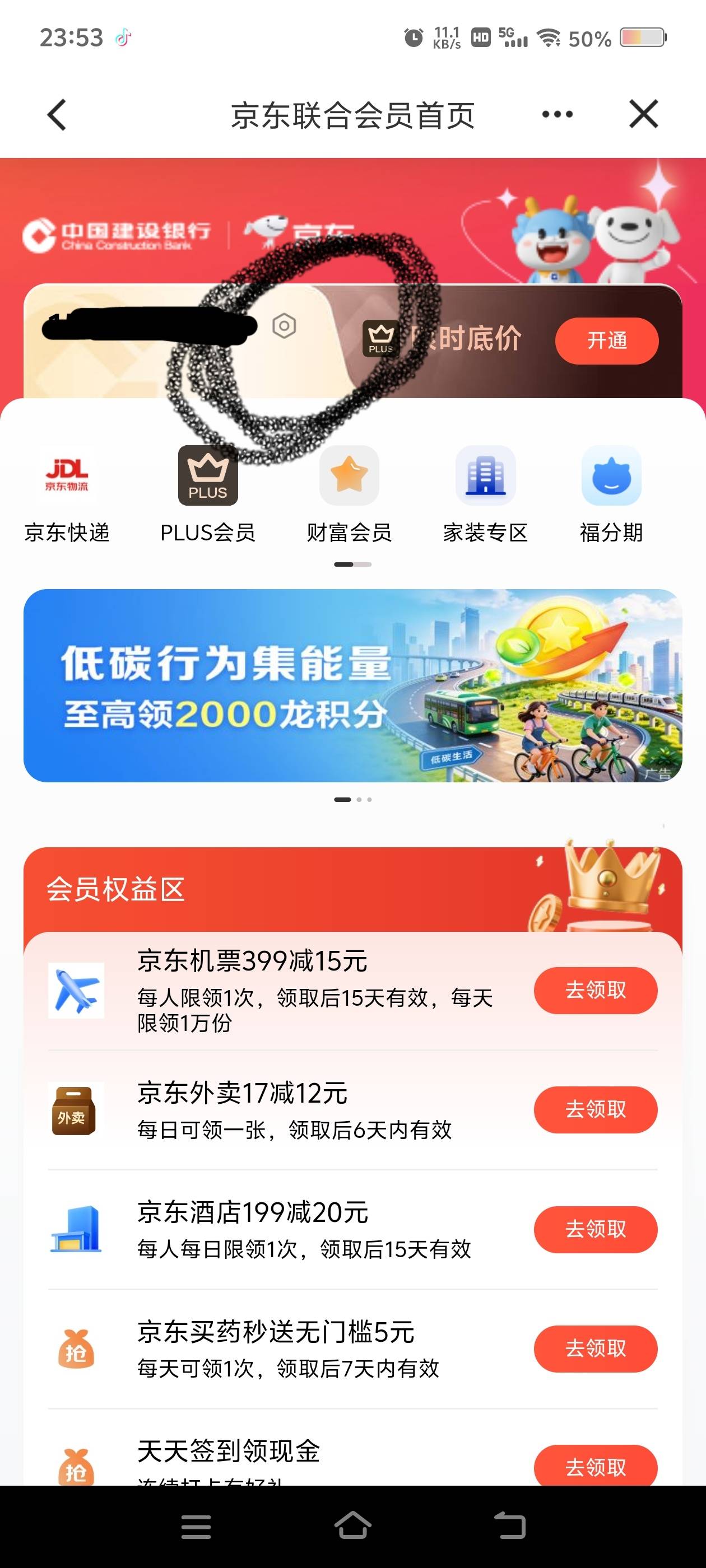The image size is (706, 1568).
Task: Claim the 京东买药秒送无门槛5元 coupon
Action: [596, 1348]
